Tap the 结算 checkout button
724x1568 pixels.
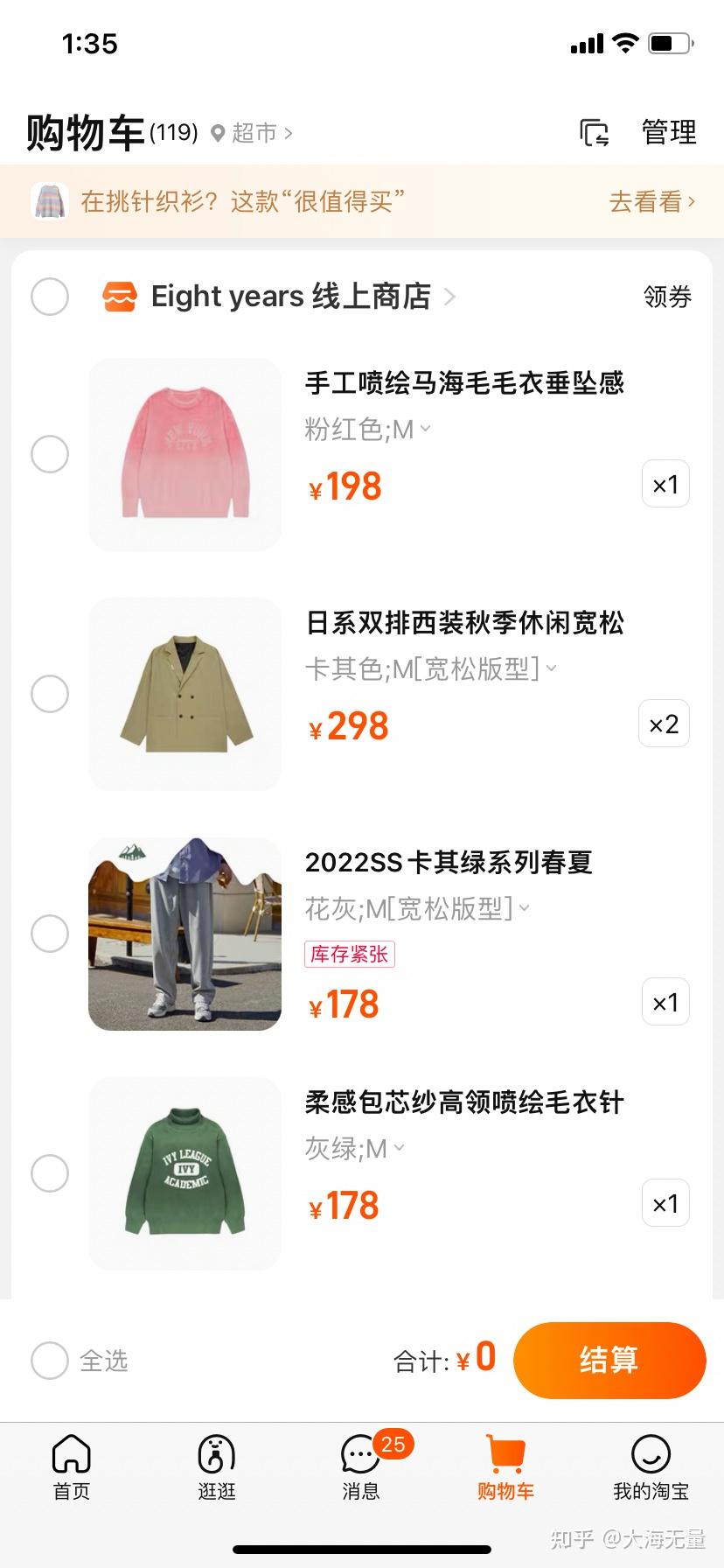coord(609,1360)
